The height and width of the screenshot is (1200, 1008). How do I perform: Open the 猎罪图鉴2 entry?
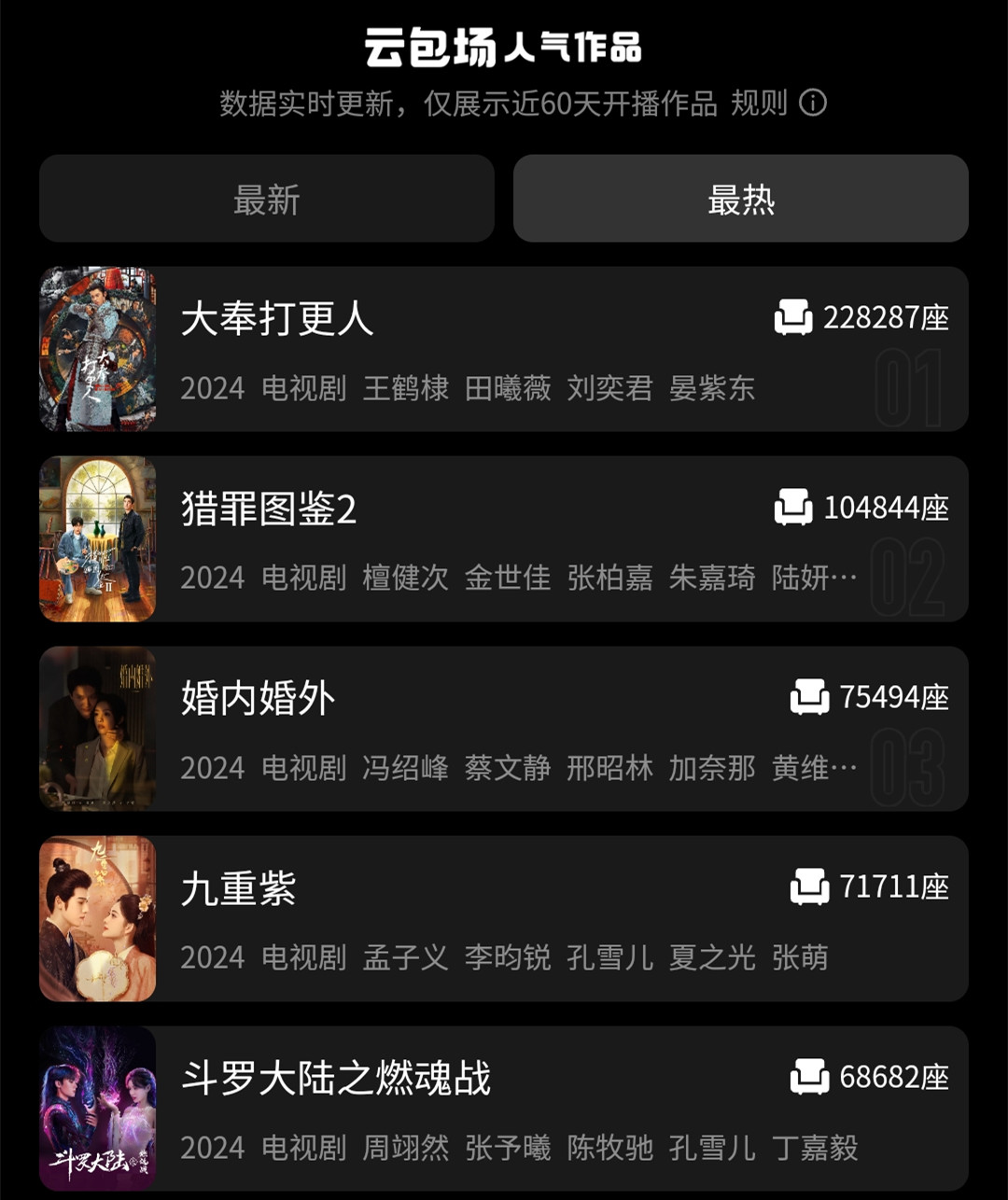pos(503,538)
